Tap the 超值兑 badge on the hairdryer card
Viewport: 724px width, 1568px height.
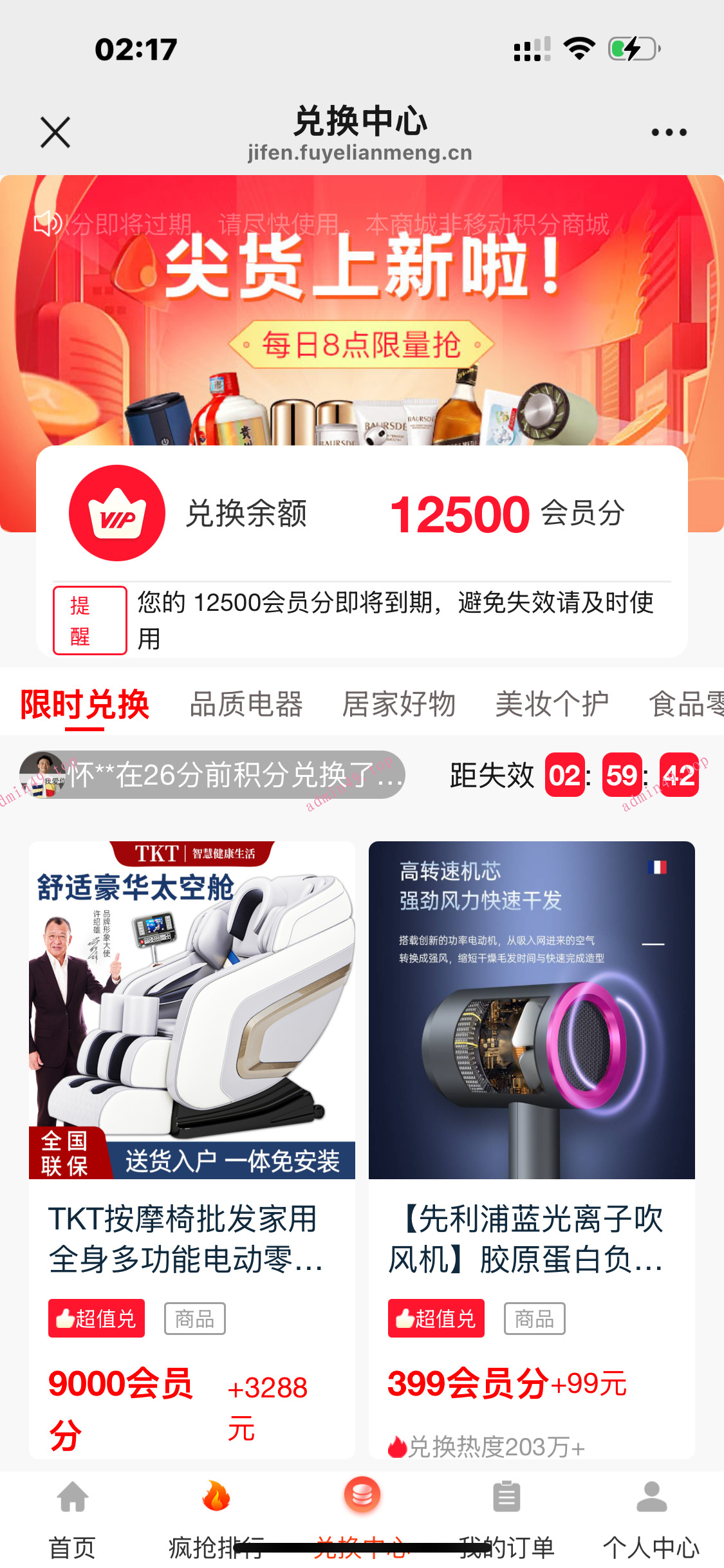[x=436, y=1318]
